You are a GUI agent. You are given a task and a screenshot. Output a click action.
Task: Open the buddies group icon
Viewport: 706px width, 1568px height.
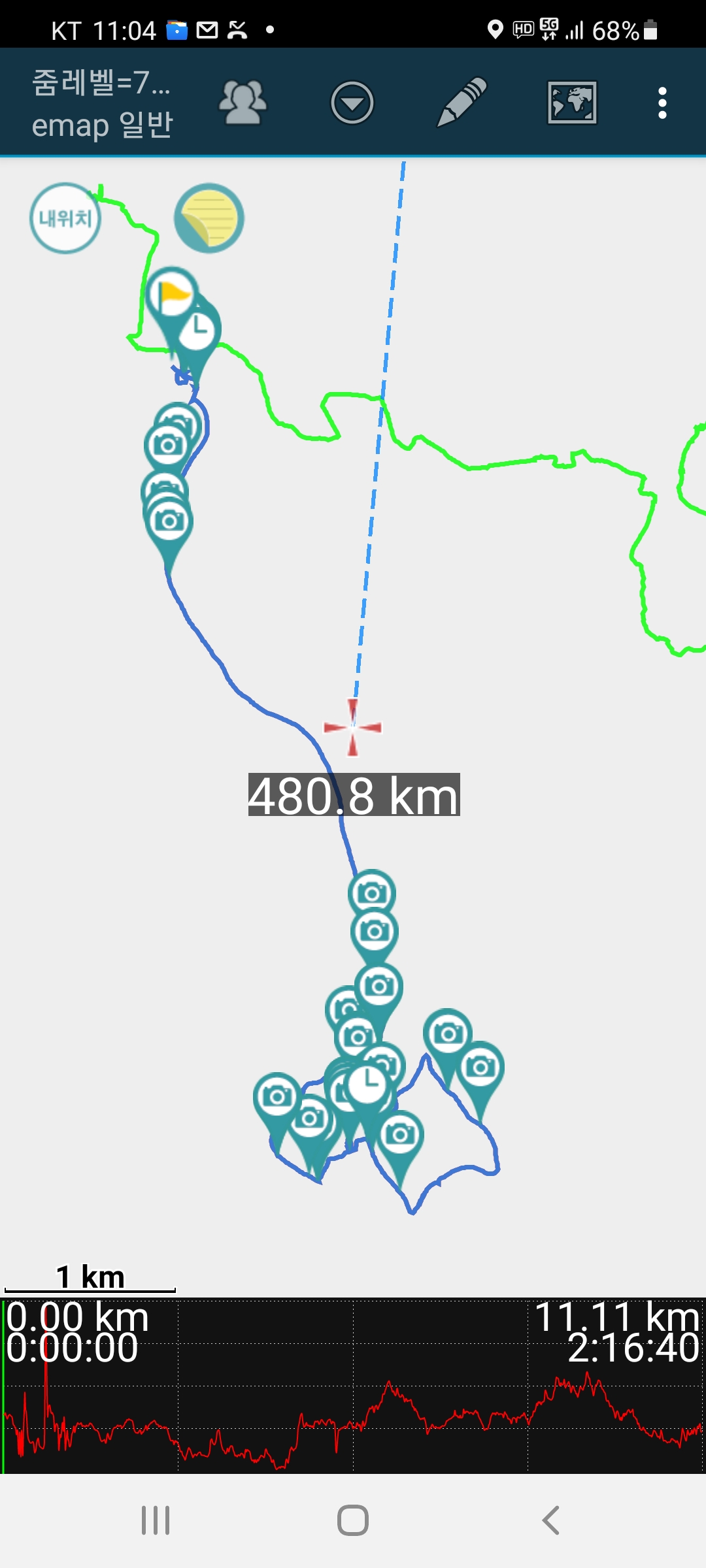(x=243, y=103)
